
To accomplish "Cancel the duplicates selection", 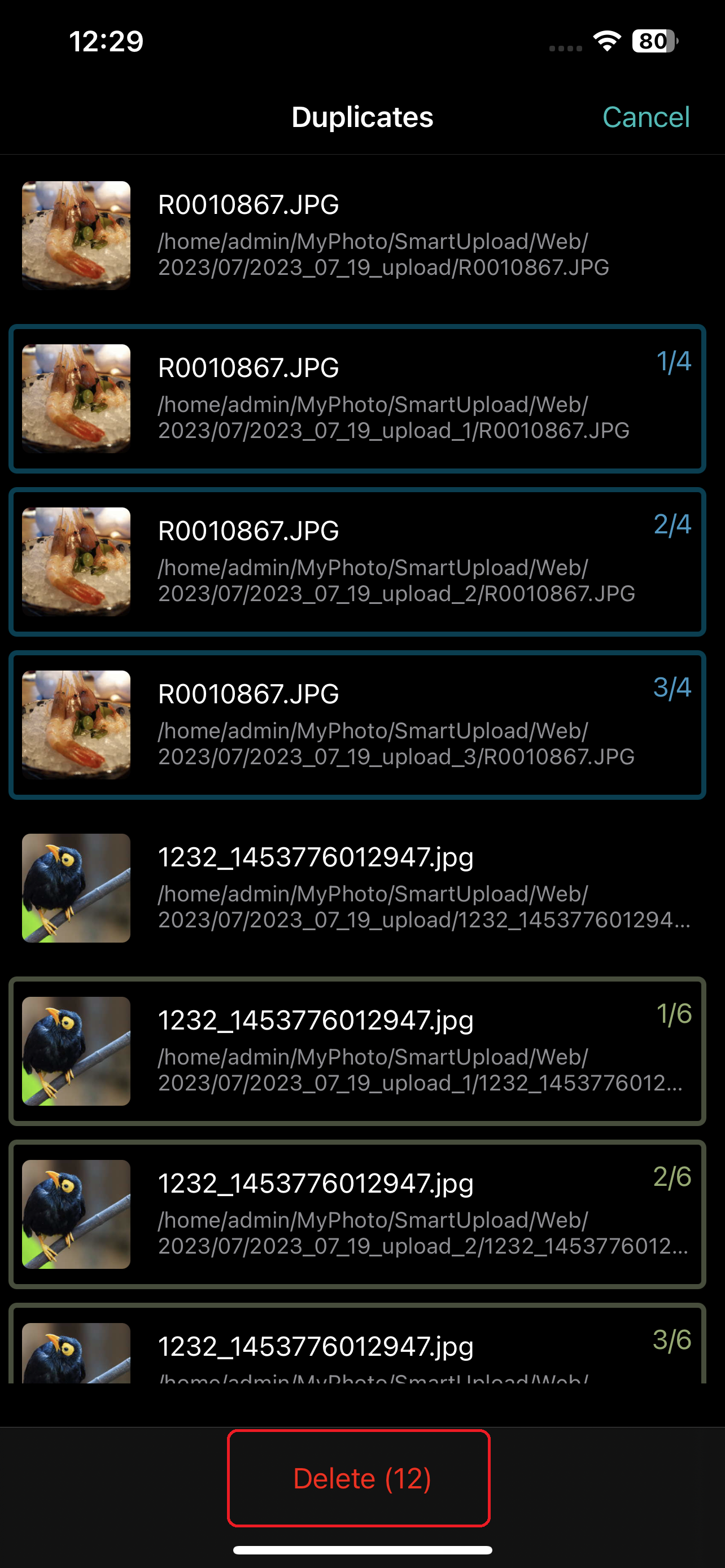I will point(645,117).
